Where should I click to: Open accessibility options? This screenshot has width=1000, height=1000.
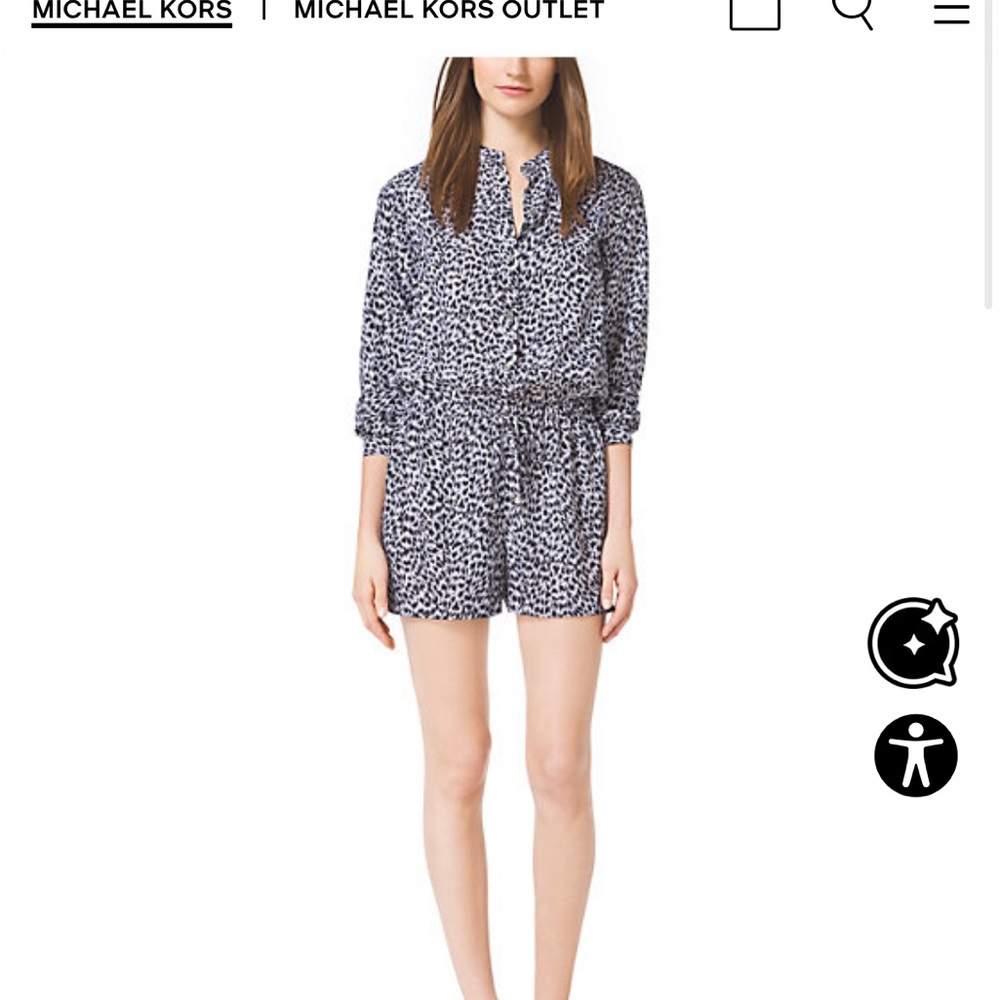point(915,755)
